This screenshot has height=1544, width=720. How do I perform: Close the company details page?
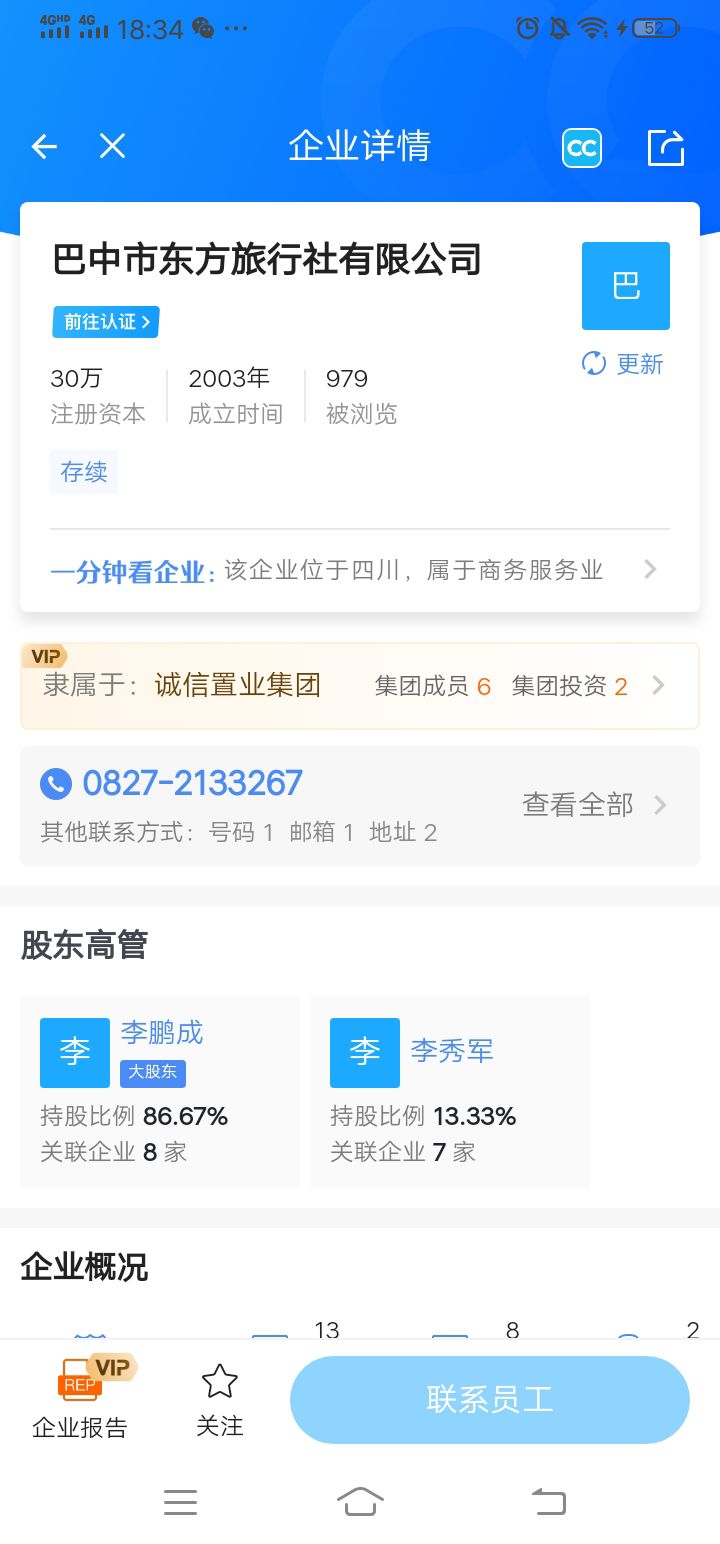[x=112, y=147]
